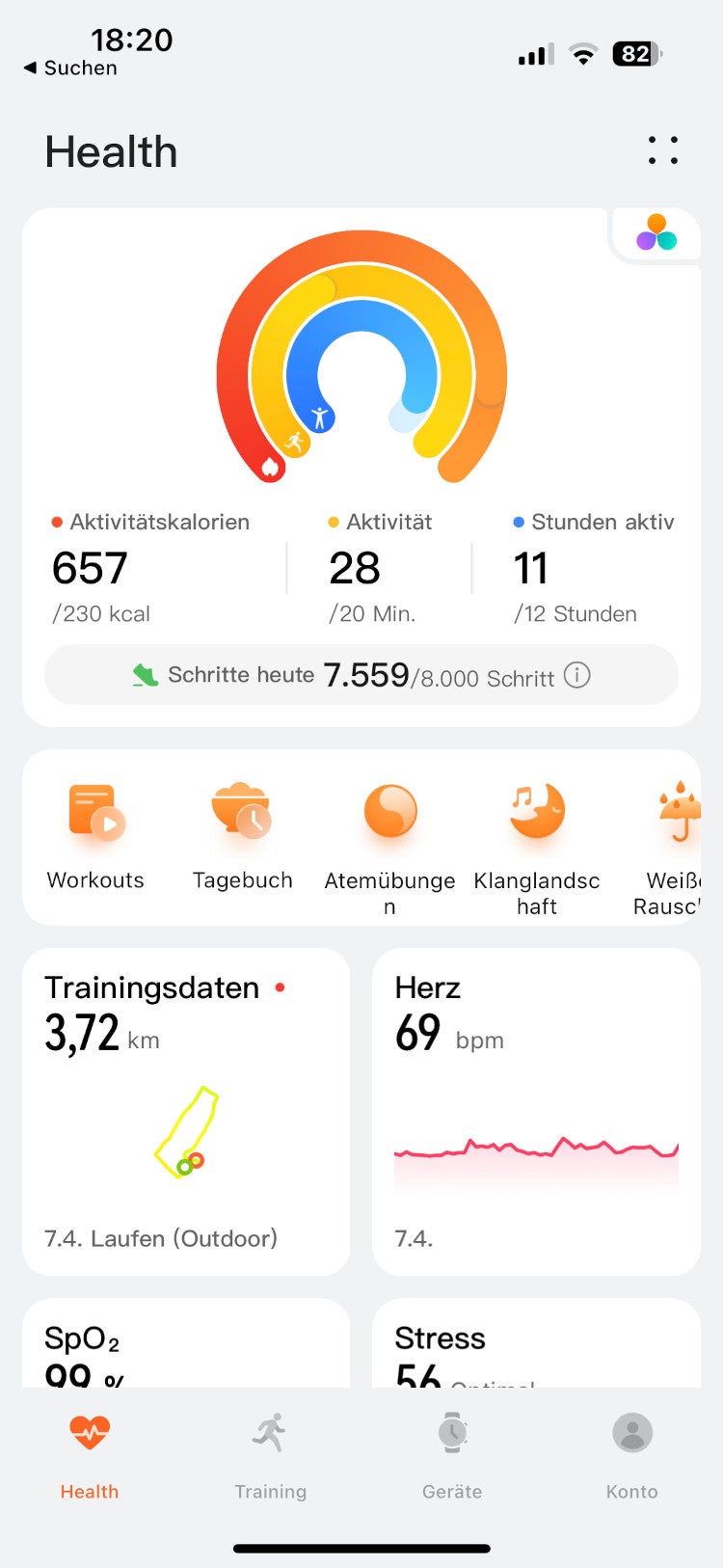The height and width of the screenshot is (1568, 723).
Task: Return to Suchen via back link
Action: (70, 68)
